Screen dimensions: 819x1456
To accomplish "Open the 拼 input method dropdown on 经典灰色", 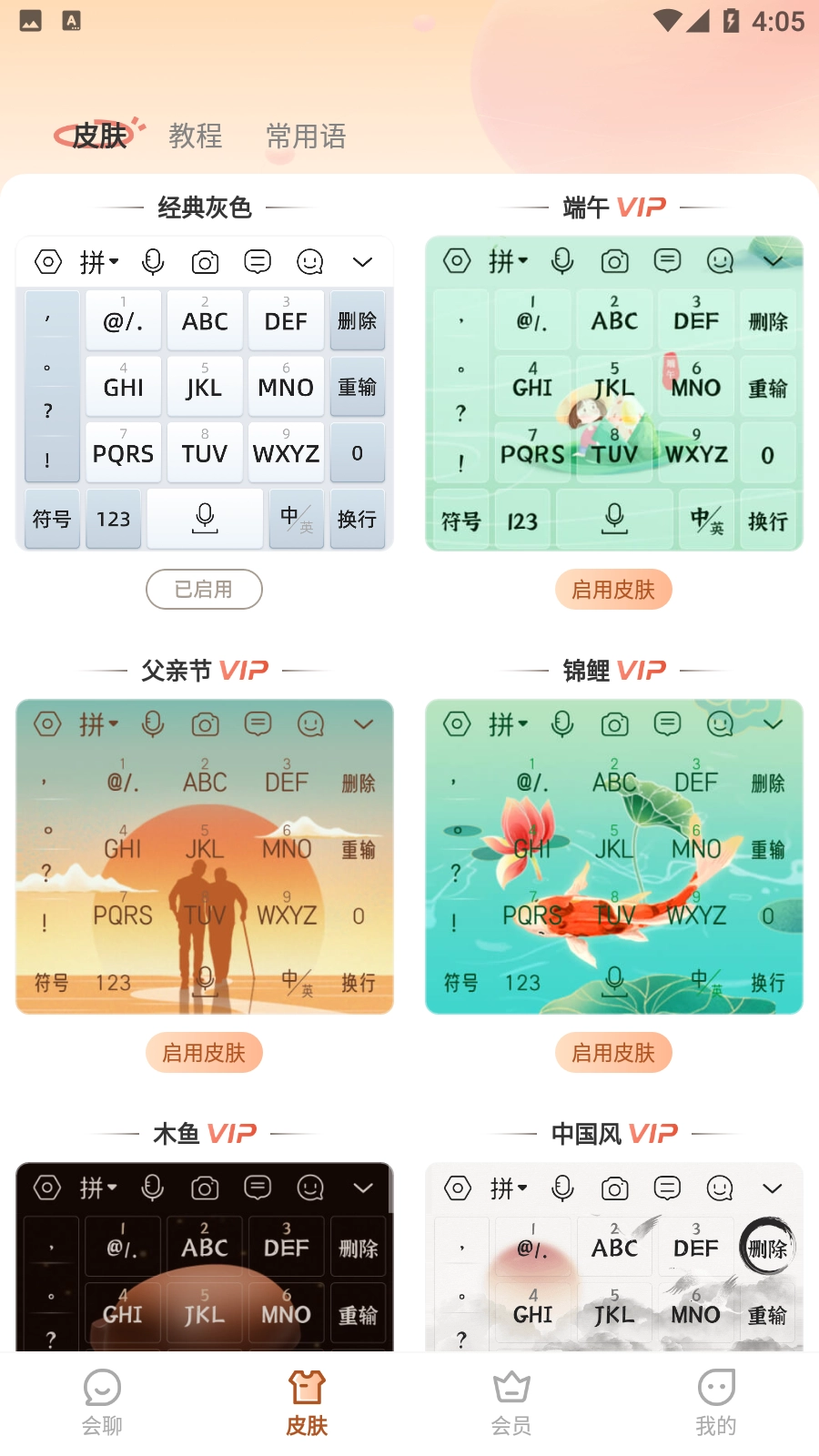I will (x=100, y=261).
